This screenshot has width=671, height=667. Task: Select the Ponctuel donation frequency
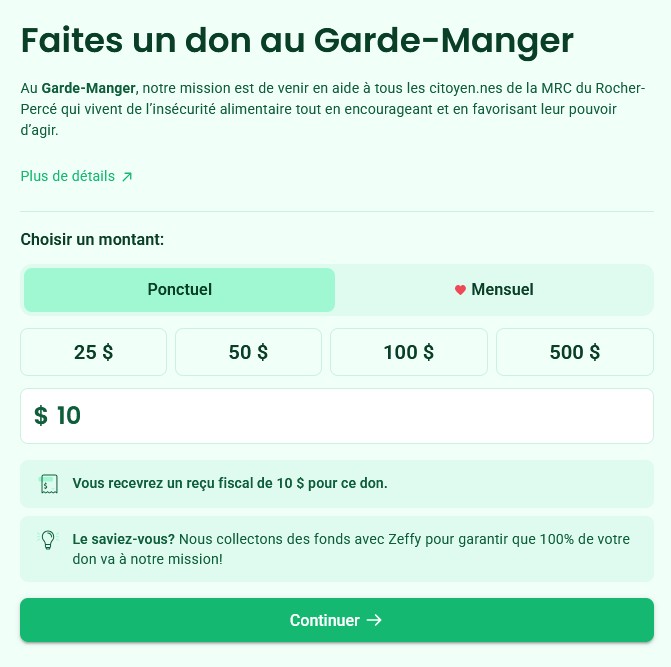180,290
